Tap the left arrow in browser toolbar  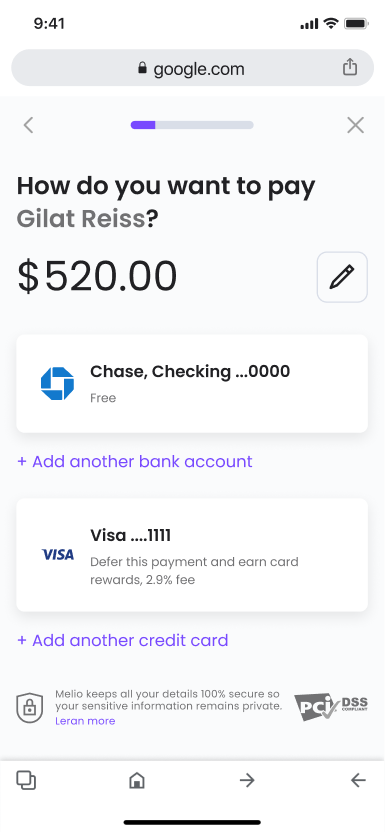(358, 780)
